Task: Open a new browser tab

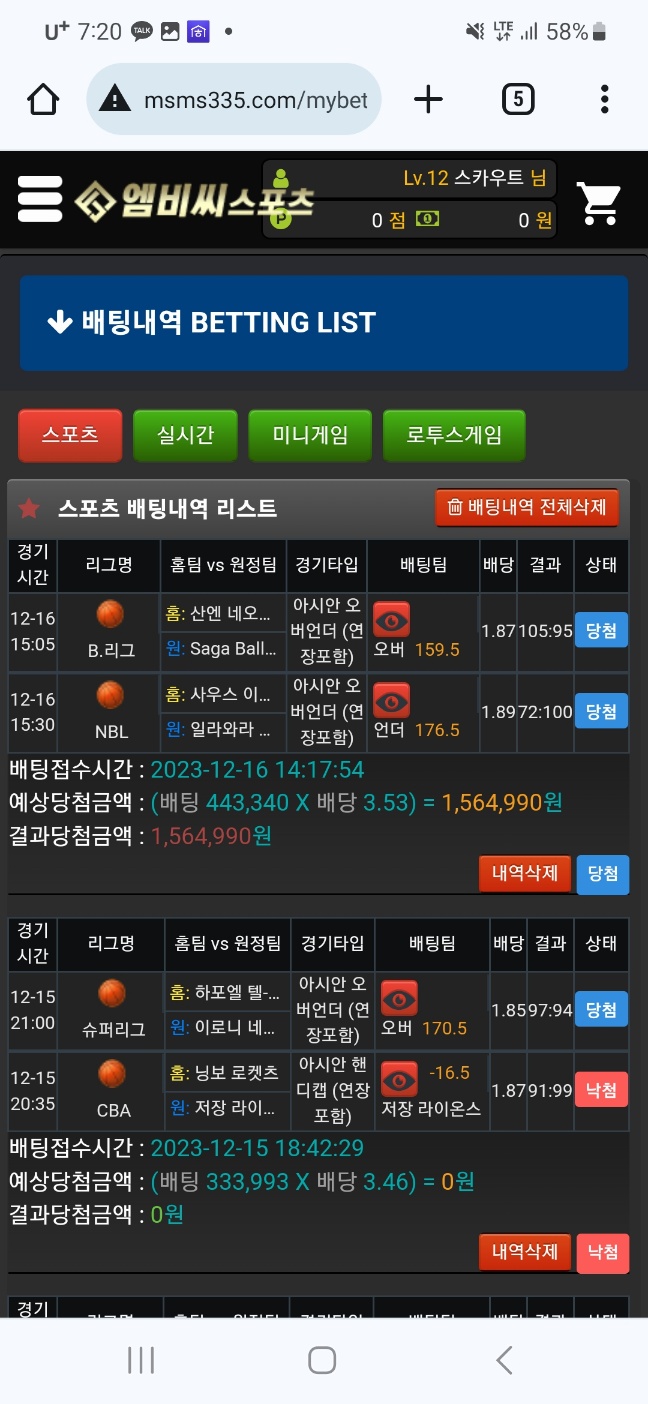Action: (428, 99)
